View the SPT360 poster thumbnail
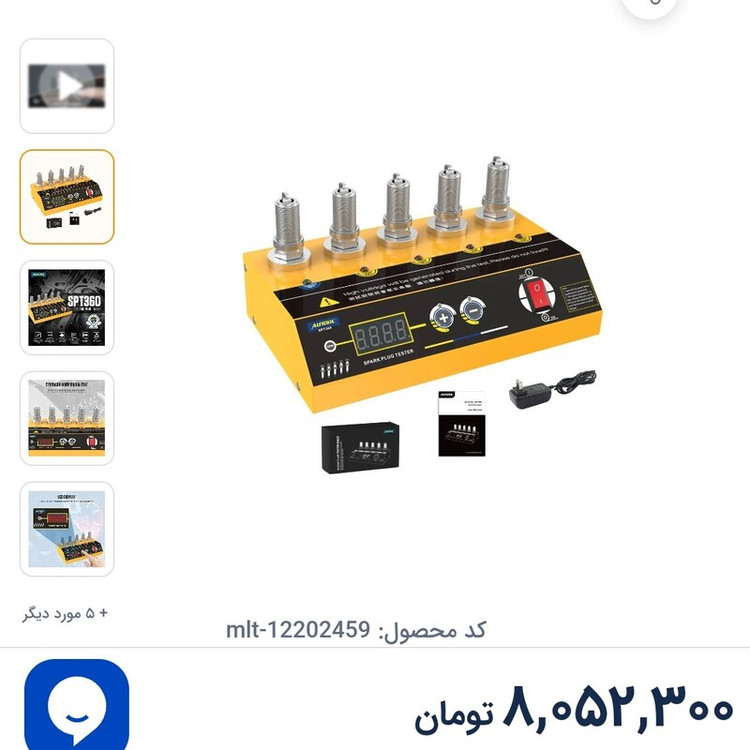Screen dimensions: 750x750 point(67,308)
